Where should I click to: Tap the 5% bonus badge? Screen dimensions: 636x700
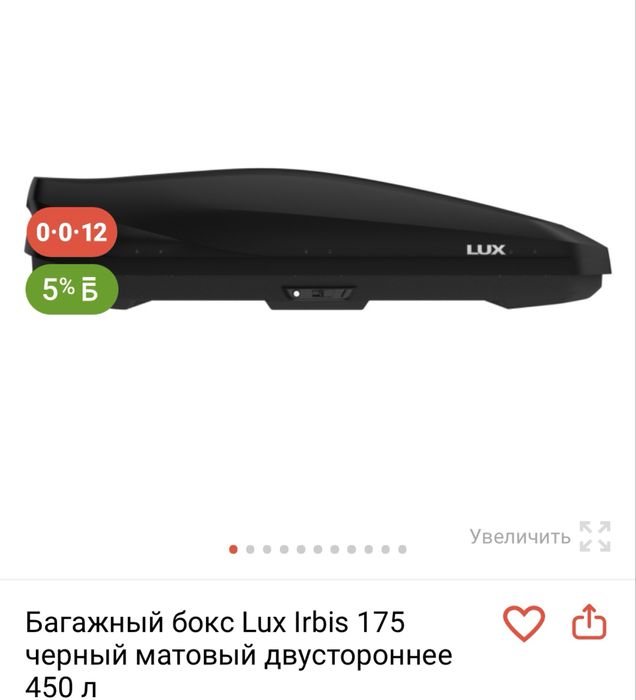pyautogui.click(x=70, y=289)
